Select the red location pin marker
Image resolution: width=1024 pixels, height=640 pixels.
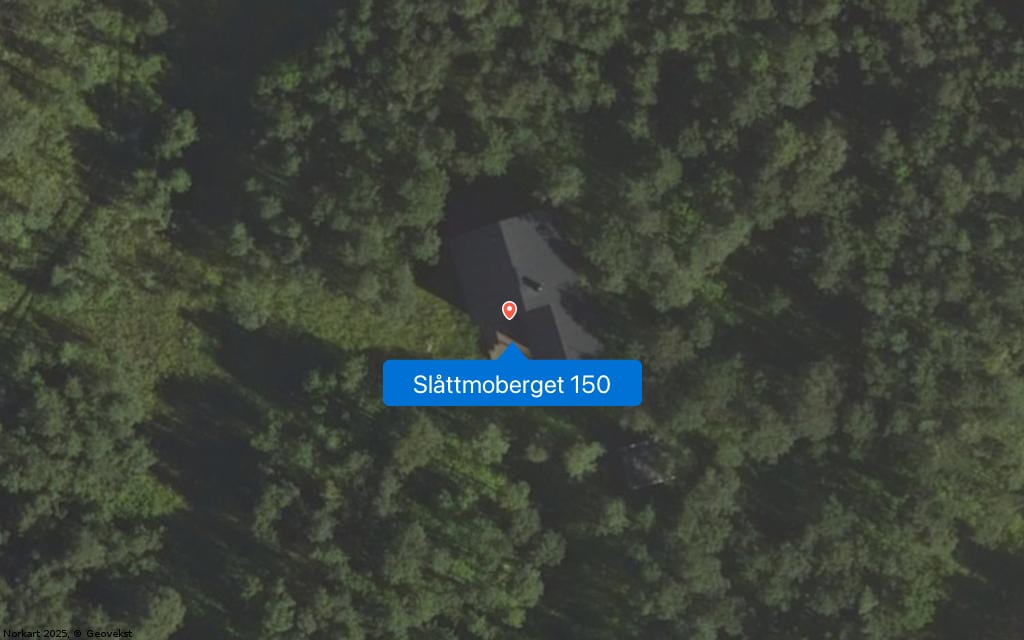tap(509, 310)
